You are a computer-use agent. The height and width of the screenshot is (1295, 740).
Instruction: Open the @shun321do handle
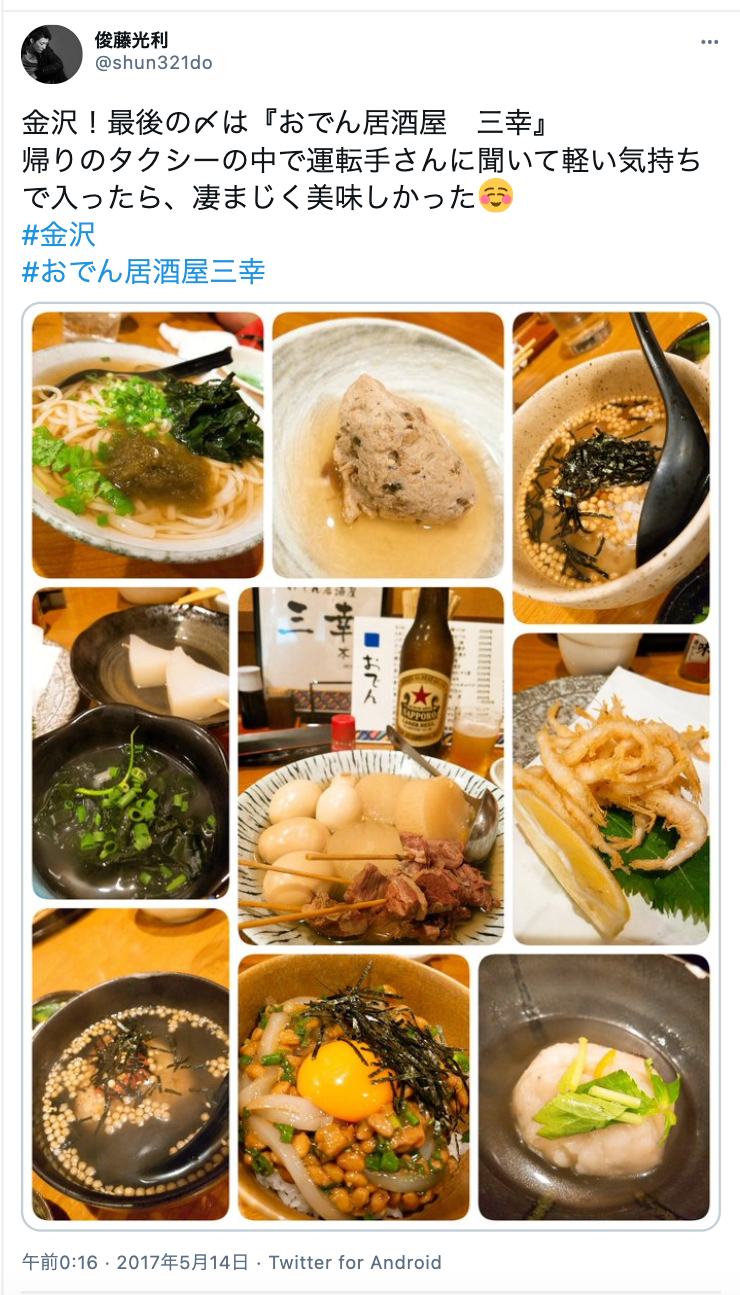point(153,63)
